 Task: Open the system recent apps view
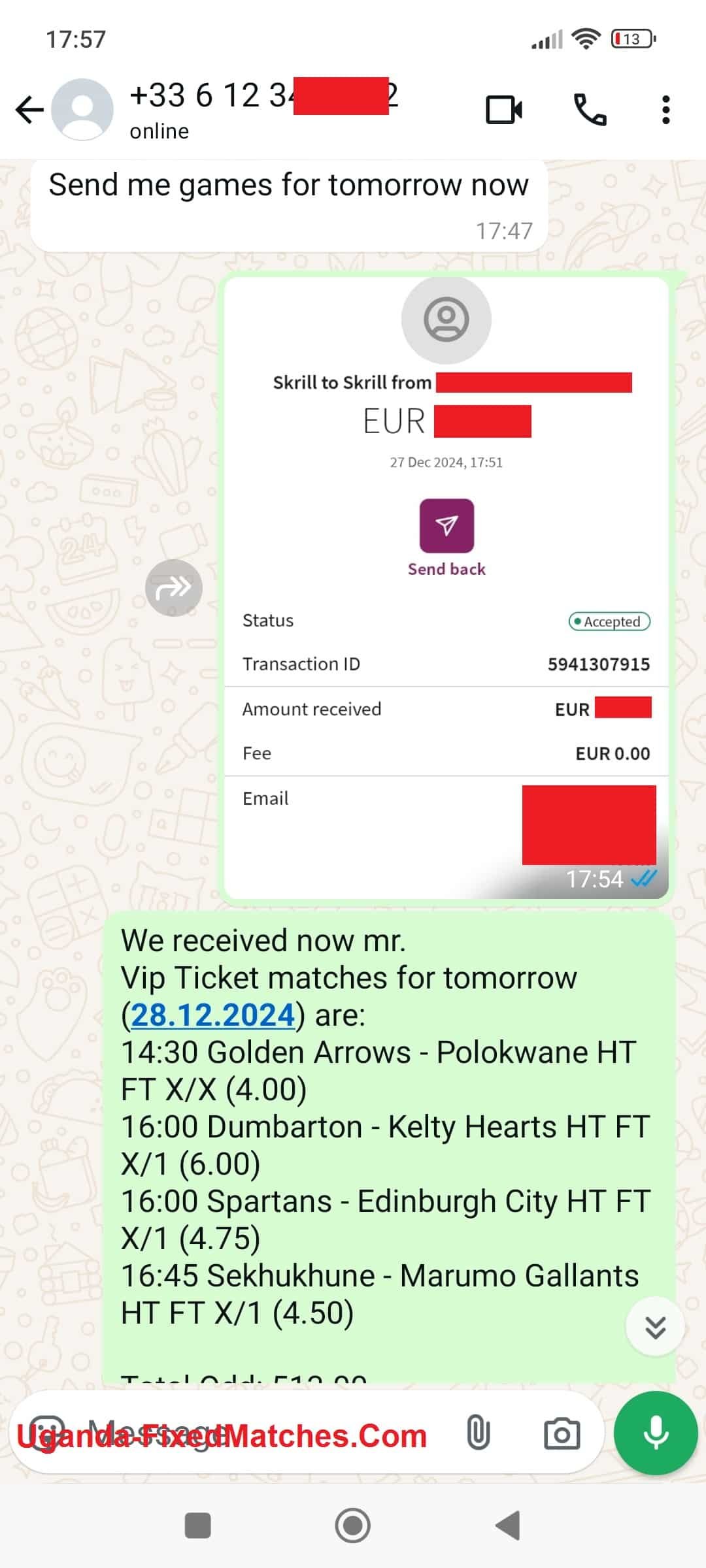tap(198, 1526)
